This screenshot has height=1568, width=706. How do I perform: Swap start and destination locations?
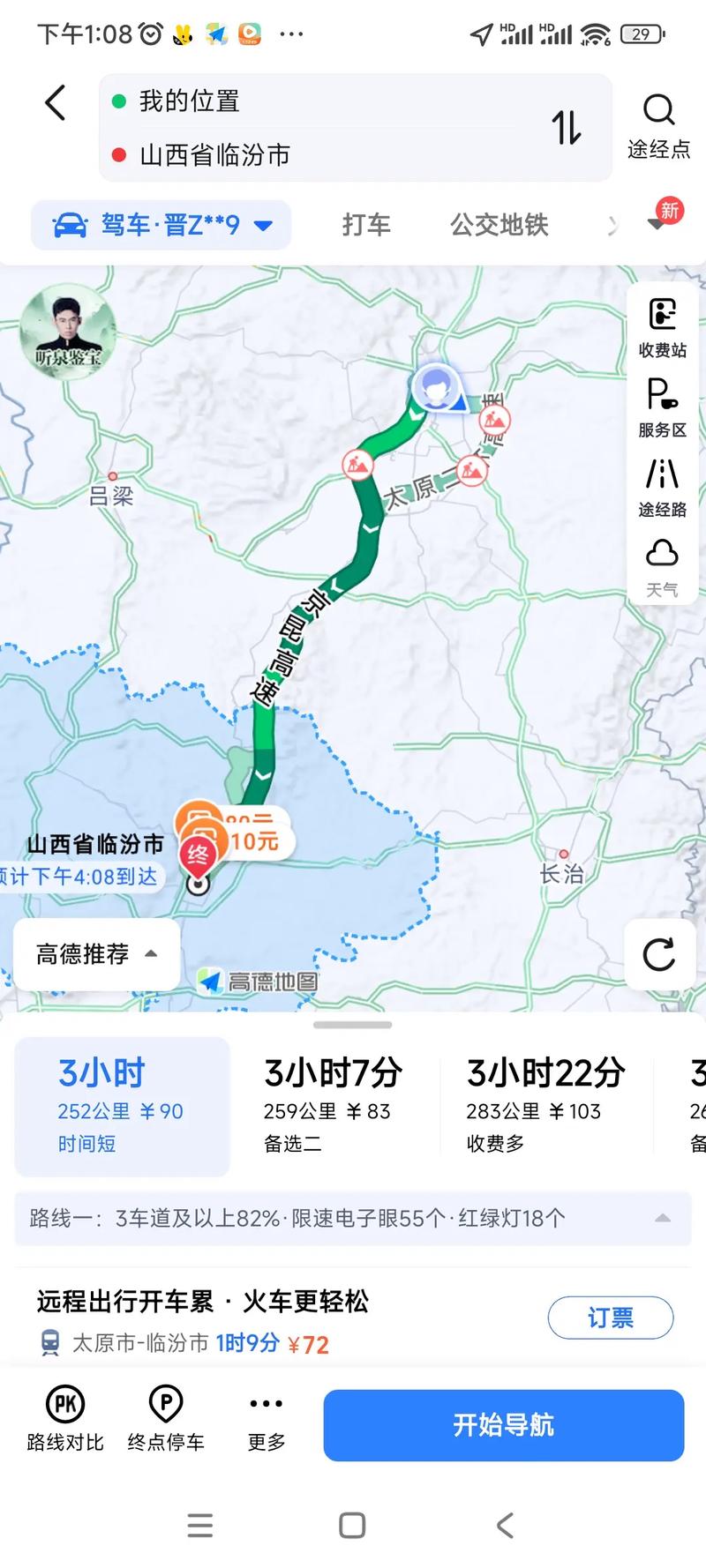[x=567, y=128]
